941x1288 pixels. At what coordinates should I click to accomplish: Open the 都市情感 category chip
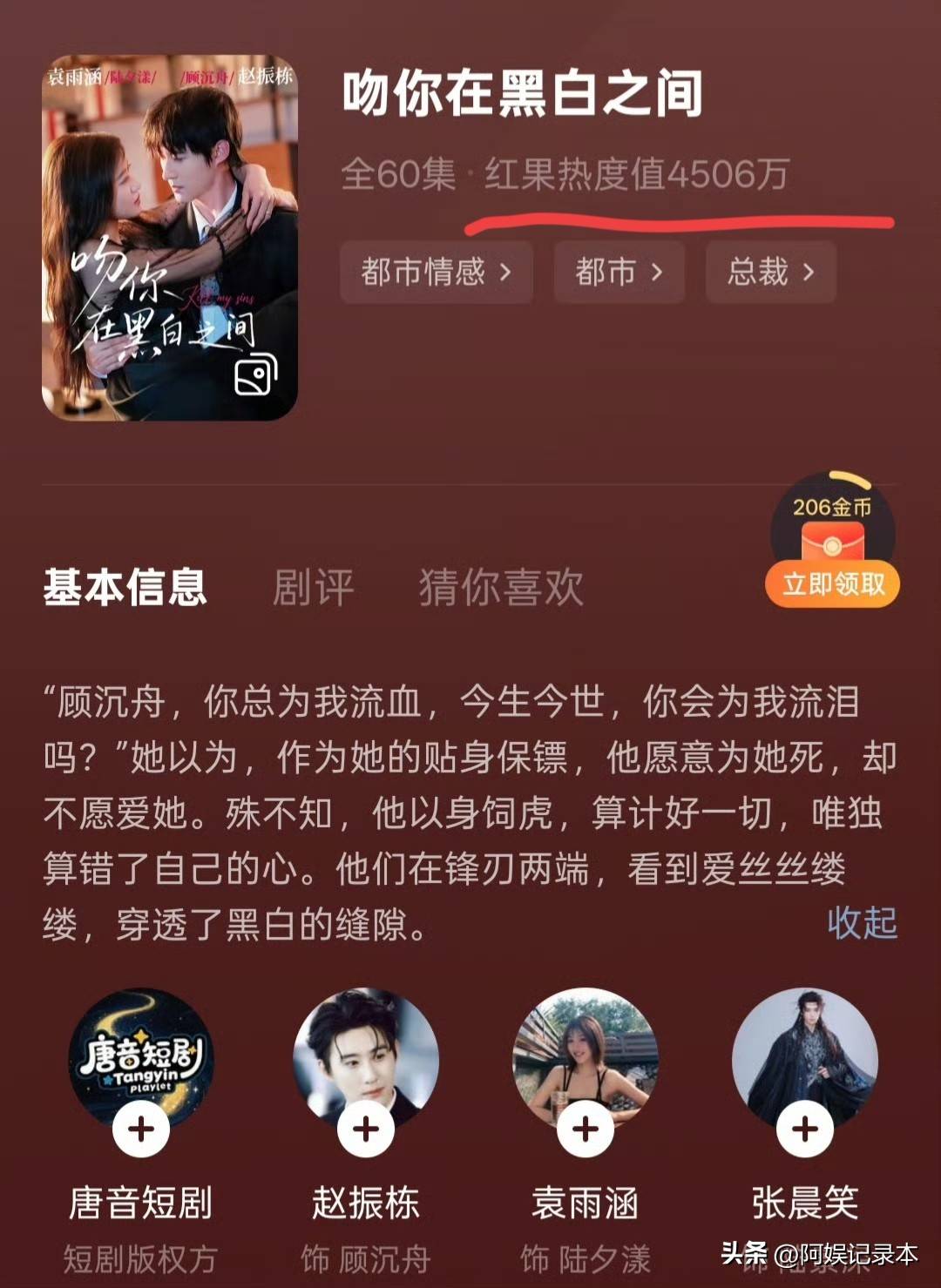coord(436,273)
